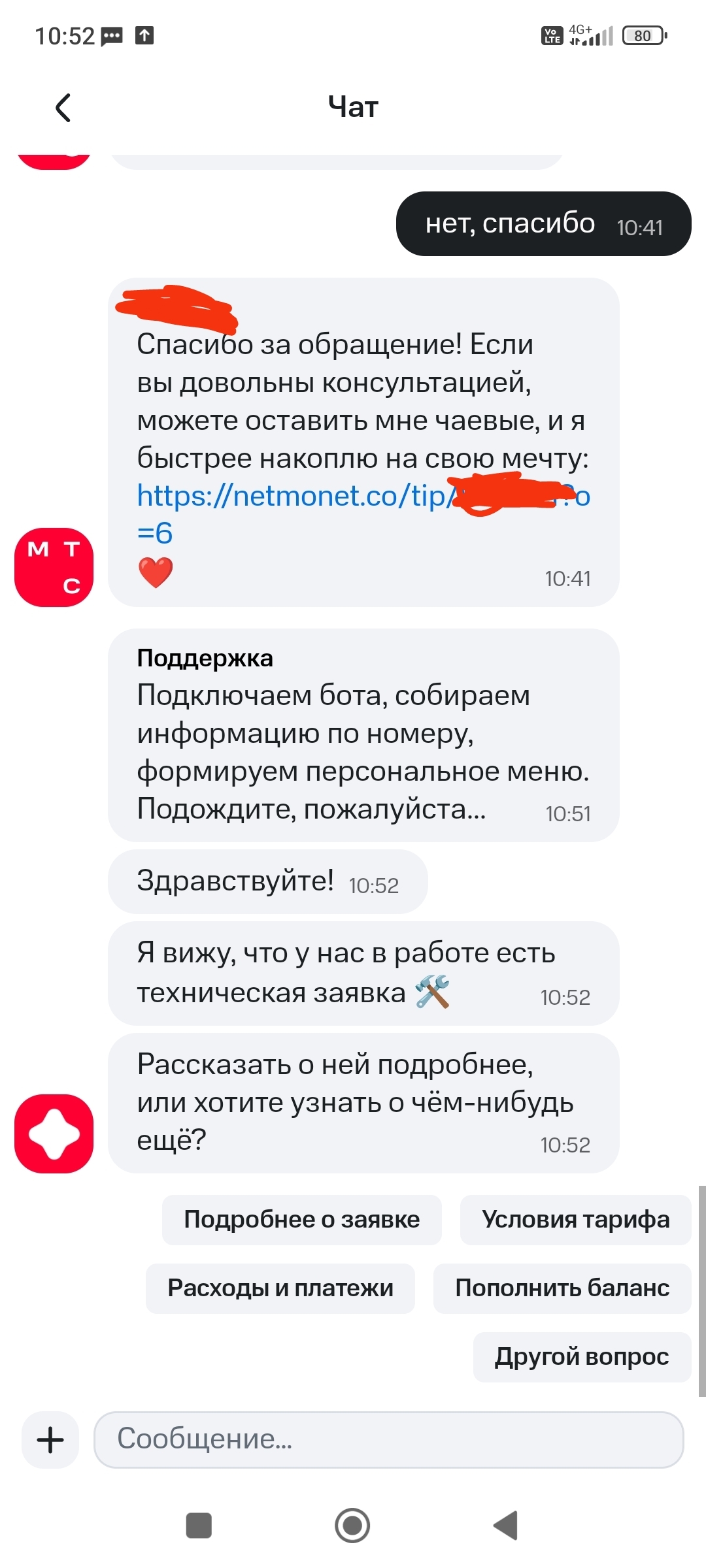Tap the "Расходы и платежи" chip
Screen dimensions: 706x1568
(280, 1288)
